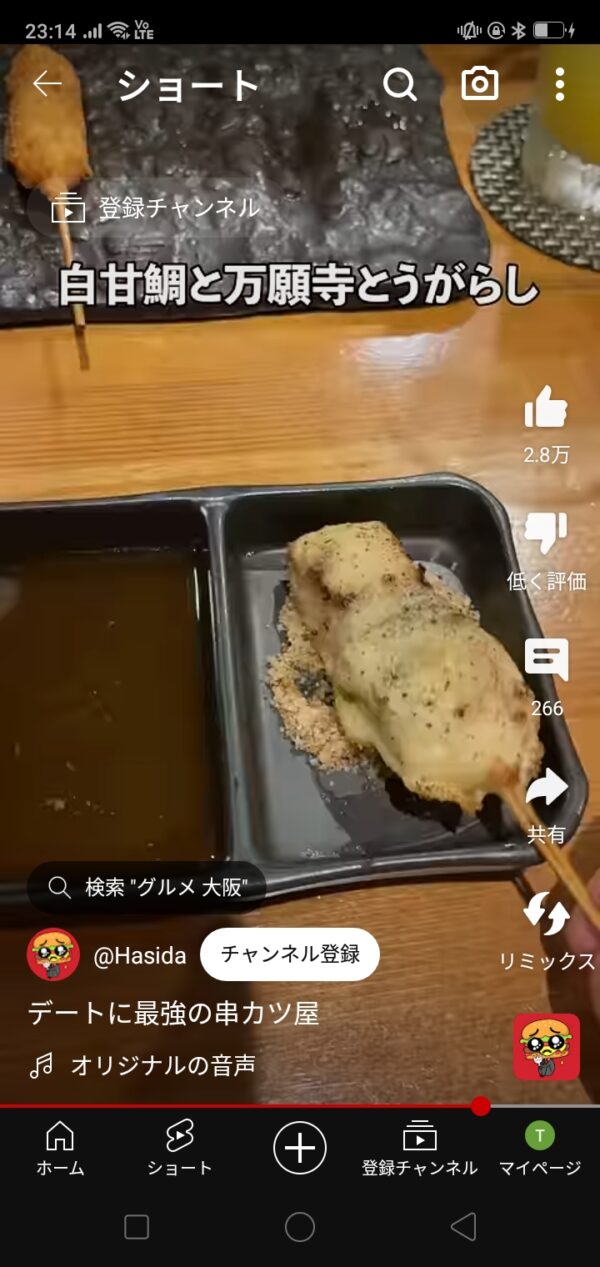Open search from the top bar
This screenshot has height=1267, width=600.
[x=400, y=85]
